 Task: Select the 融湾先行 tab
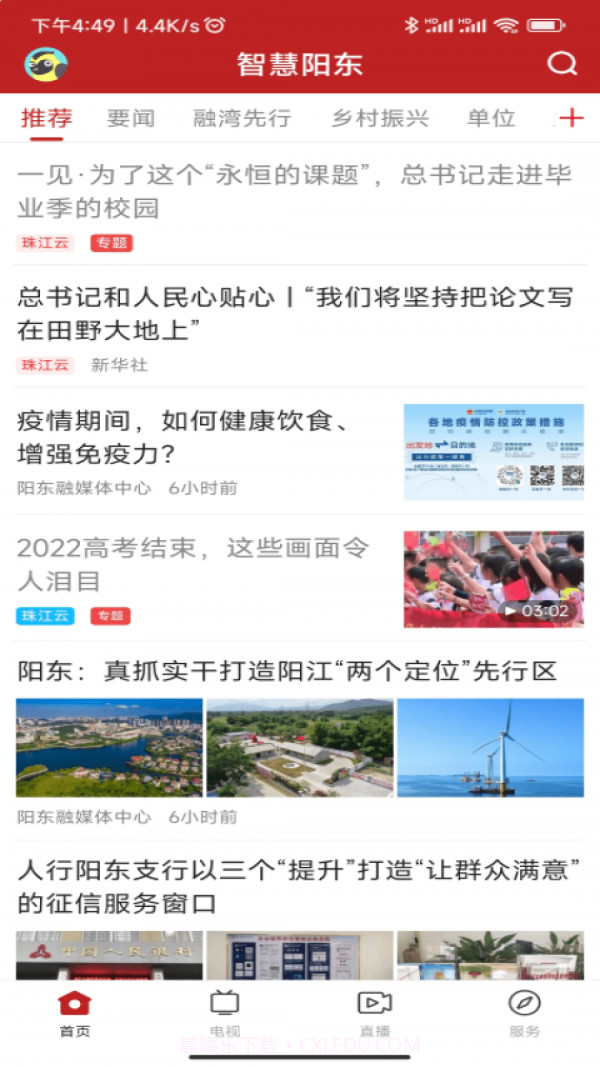[242, 118]
